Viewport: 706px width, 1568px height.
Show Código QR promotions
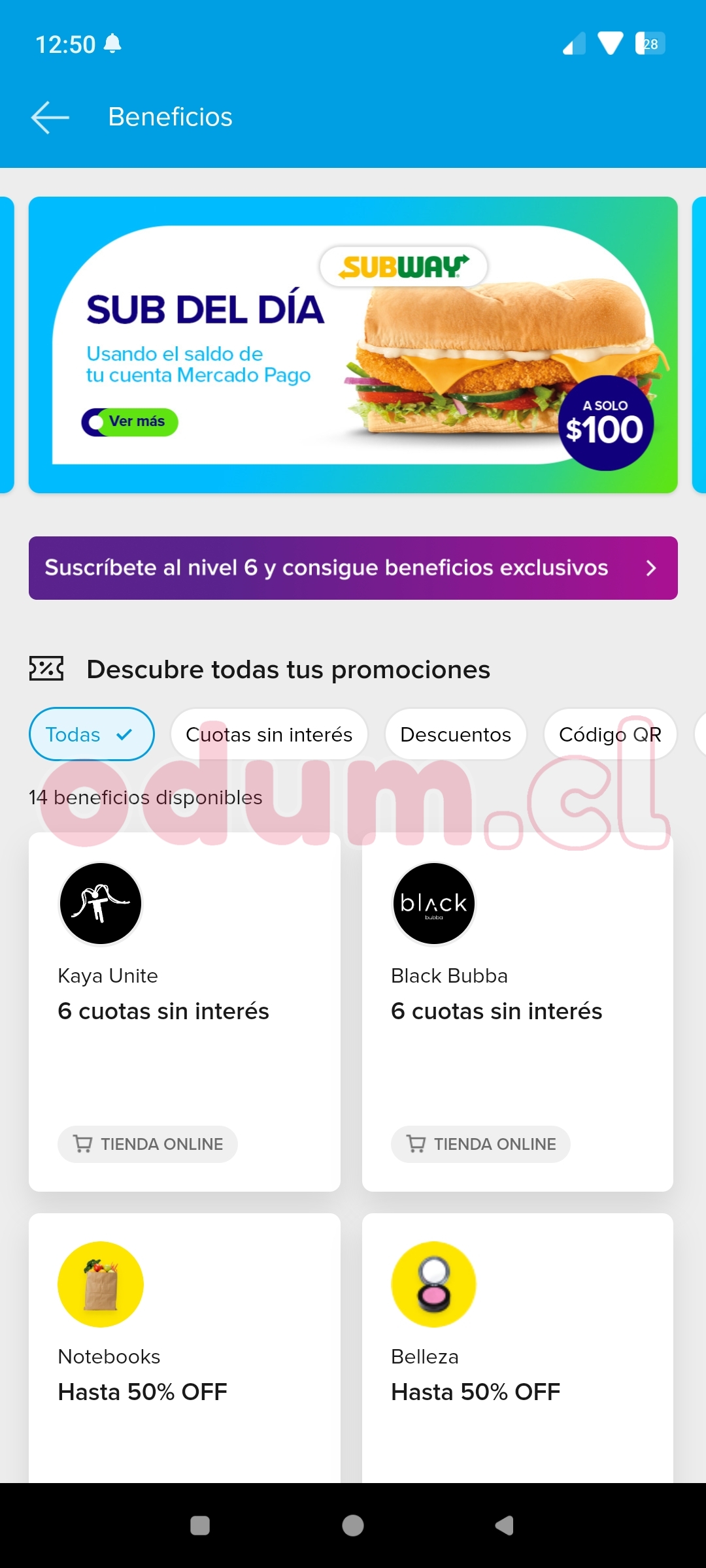[x=609, y=734]
